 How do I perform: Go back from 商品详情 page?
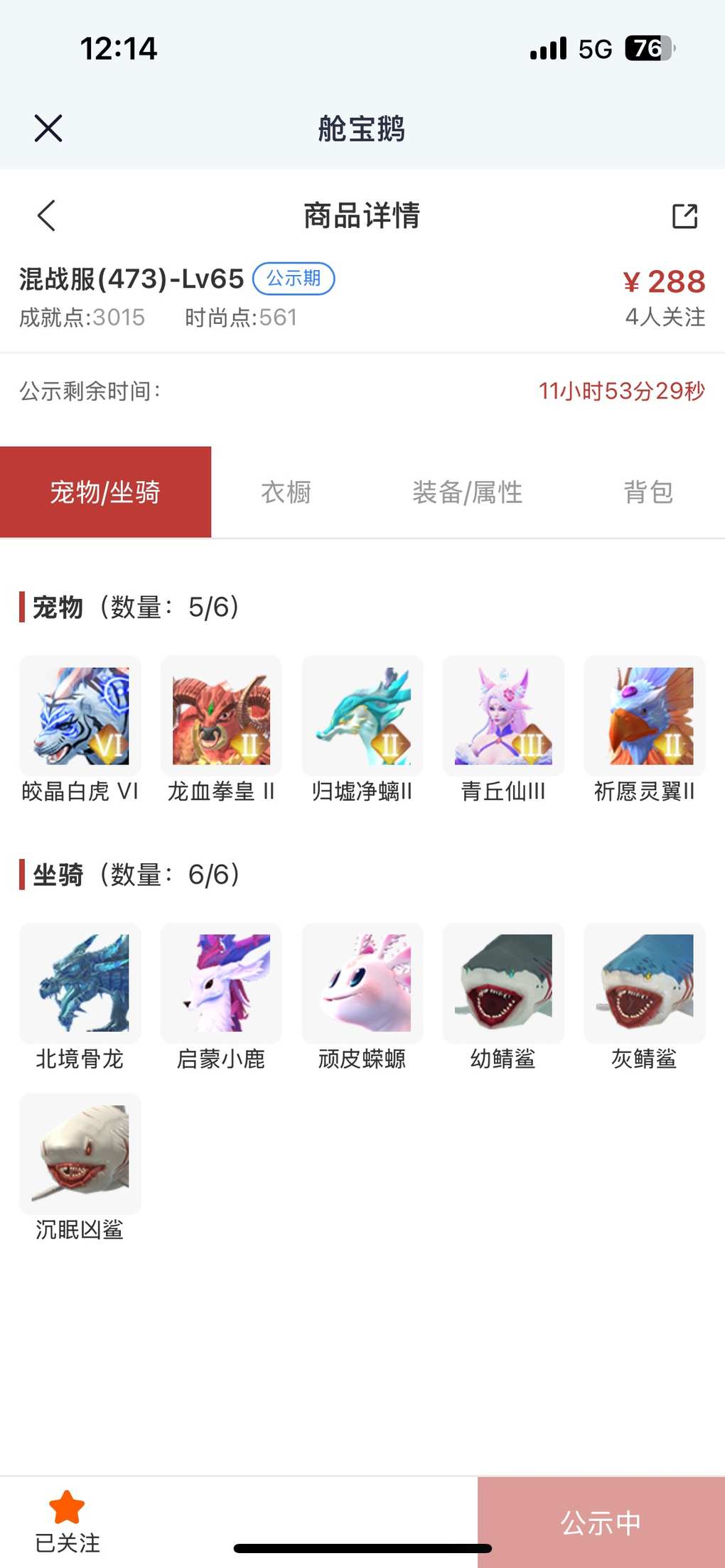(47, 215)
